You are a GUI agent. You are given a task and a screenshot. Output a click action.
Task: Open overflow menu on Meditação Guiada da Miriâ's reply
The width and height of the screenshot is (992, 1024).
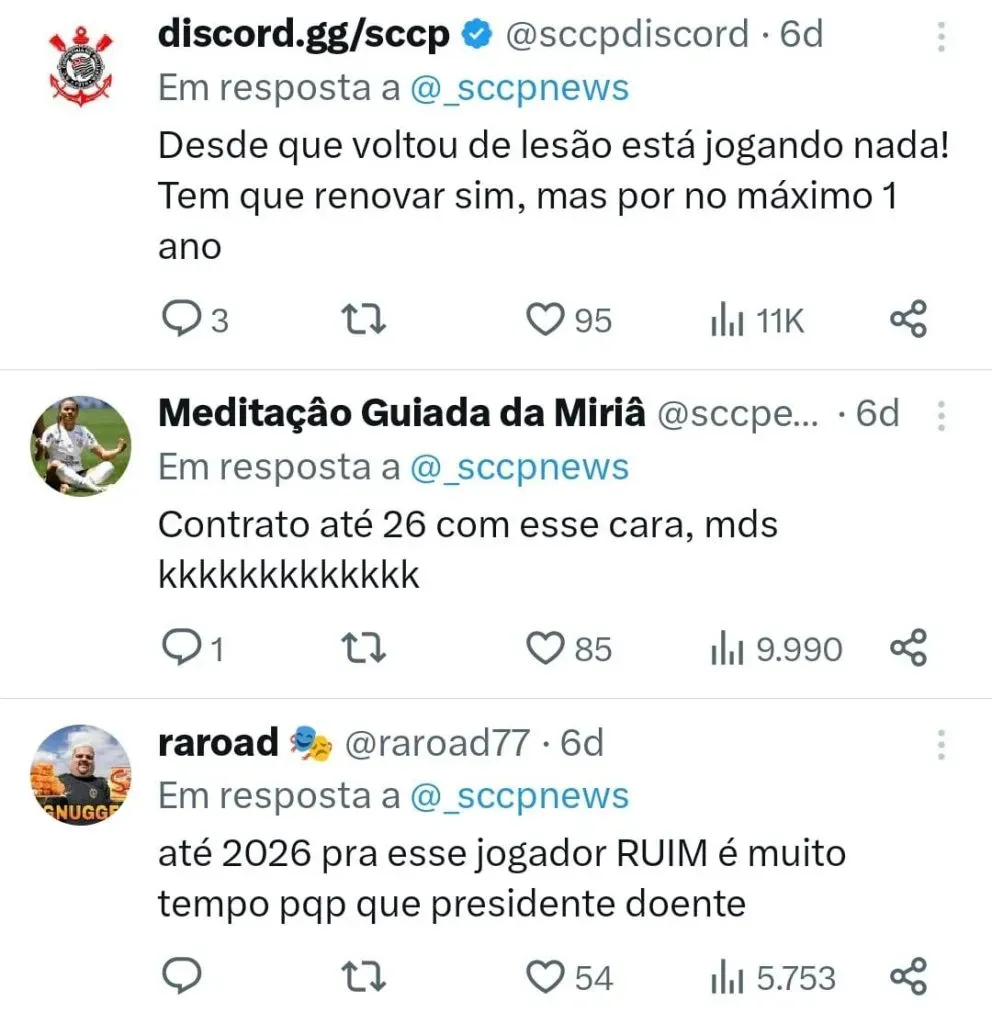click(x=940, y=415)
